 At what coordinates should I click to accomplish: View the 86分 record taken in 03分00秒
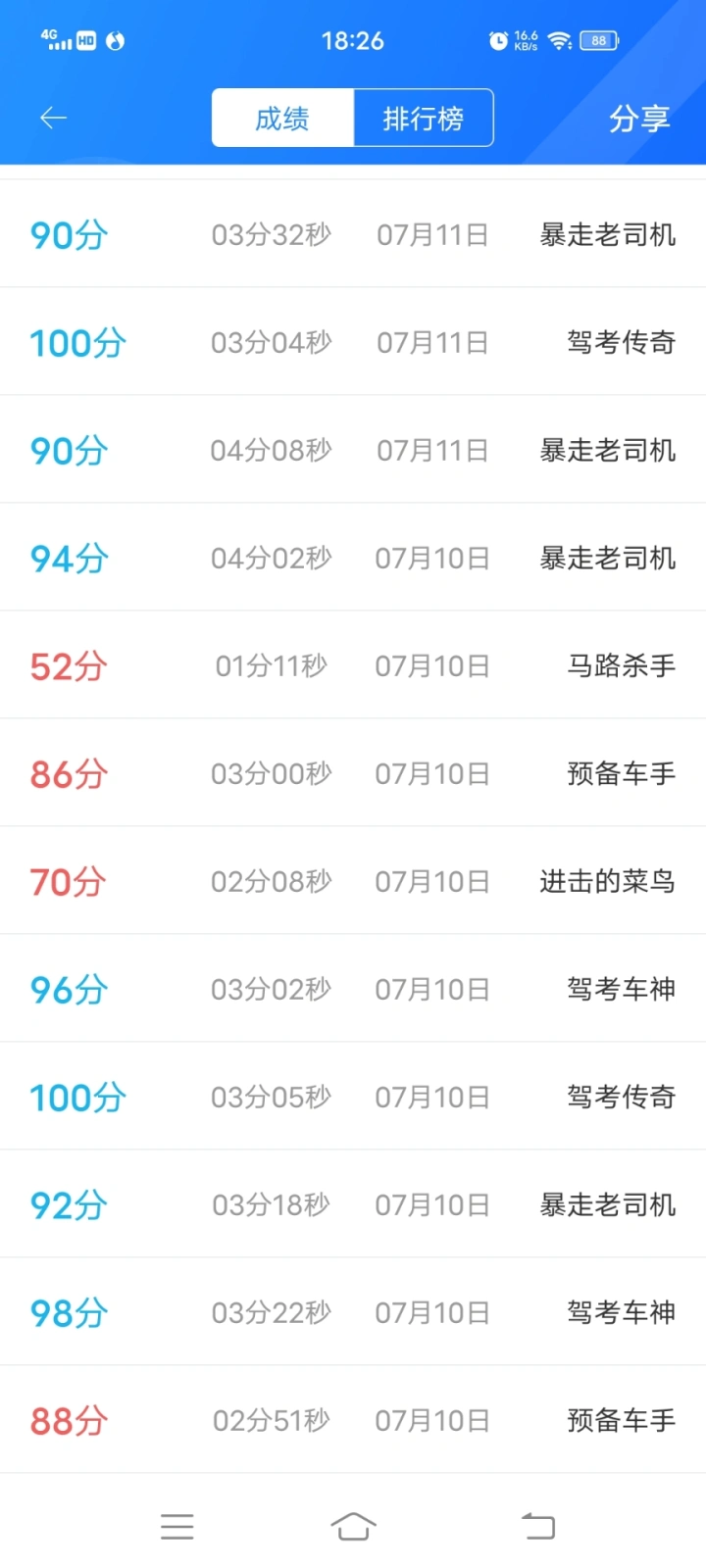353,773
